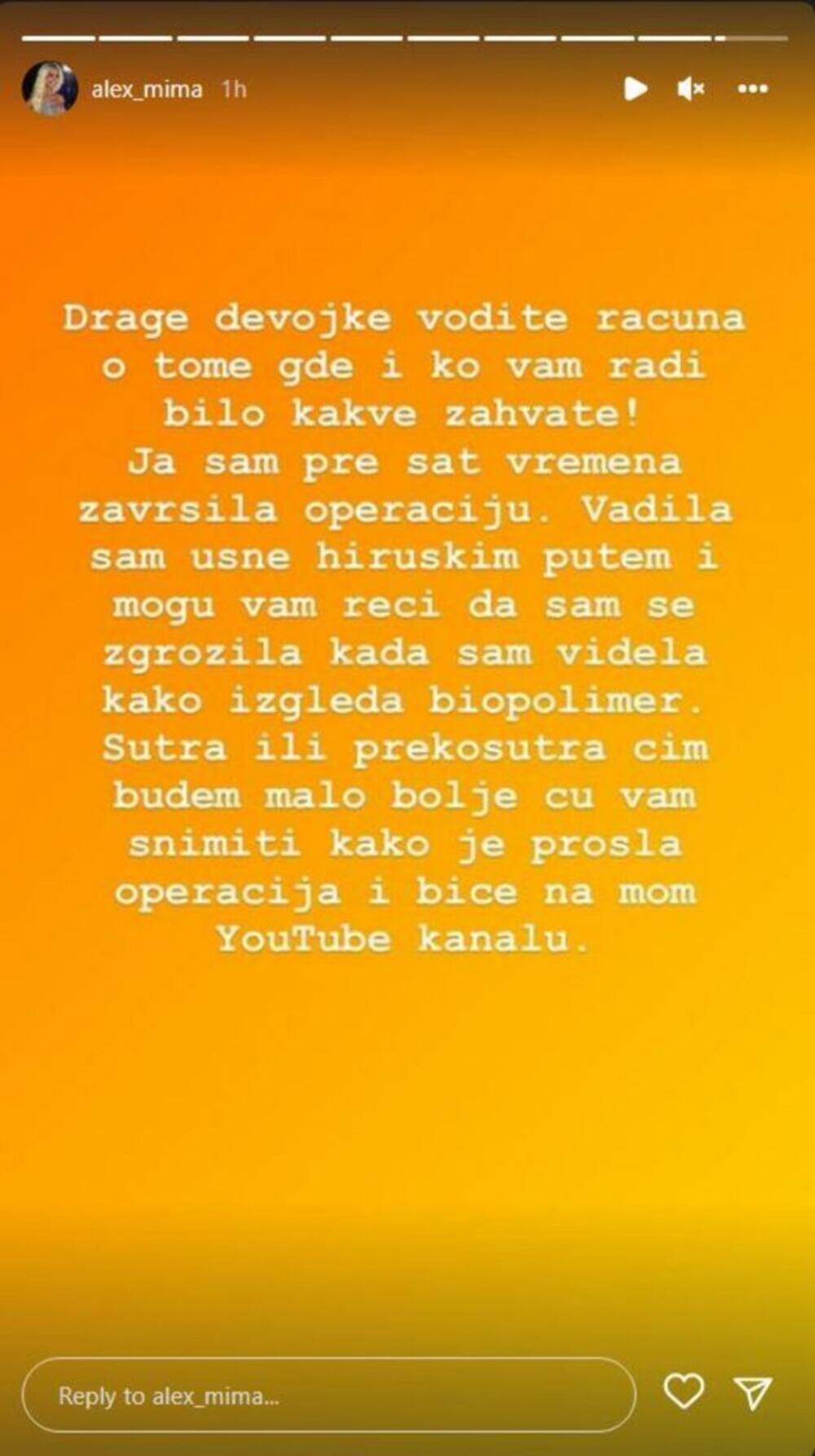Open the alex_mima username link
The height and width of the screenshot is (1456, 815).
pyautogui.click(x=147, y=89)
